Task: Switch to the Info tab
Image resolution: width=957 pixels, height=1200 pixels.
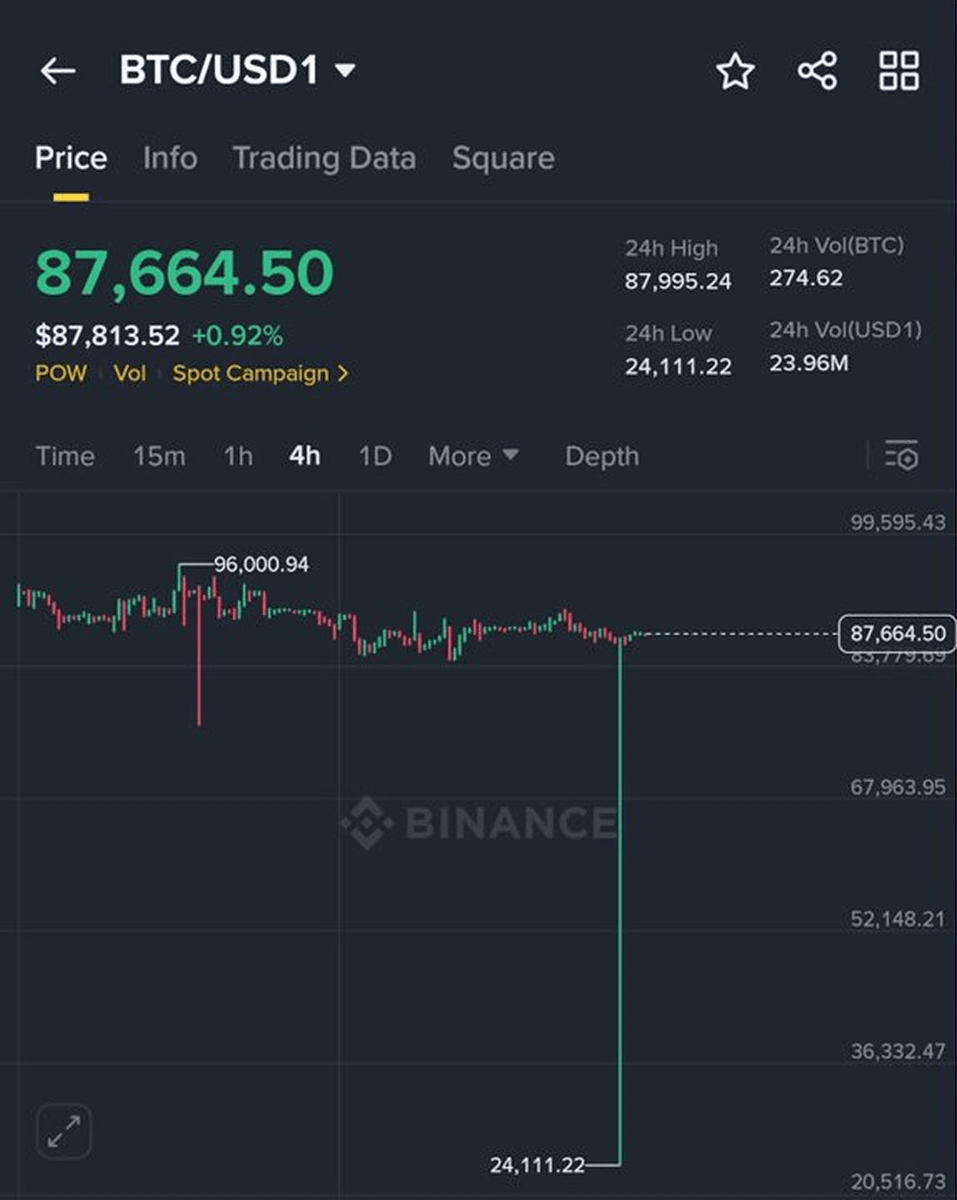Action: [170, 158]
